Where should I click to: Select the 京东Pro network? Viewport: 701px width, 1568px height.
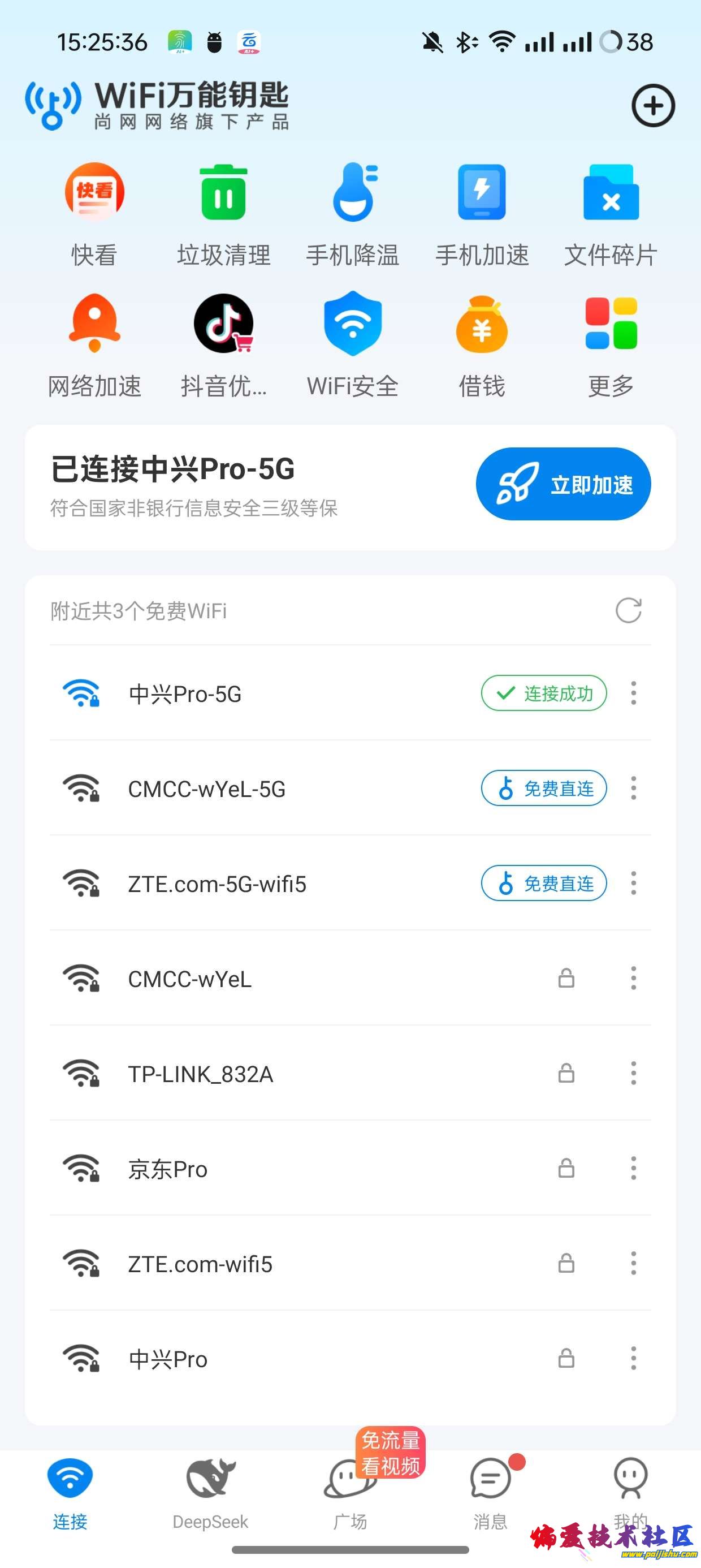tap(168, 1169)
